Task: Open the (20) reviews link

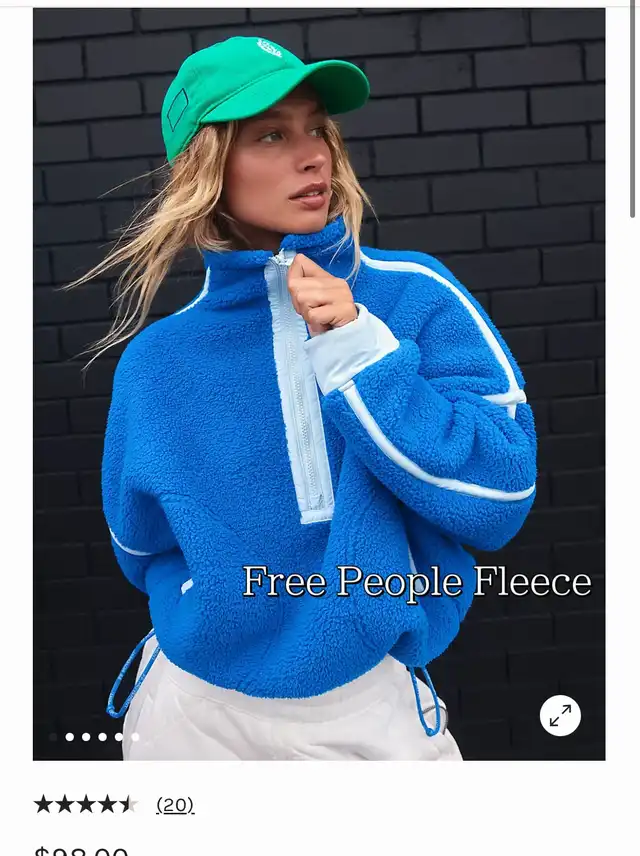Action: [x=175, y=804]
